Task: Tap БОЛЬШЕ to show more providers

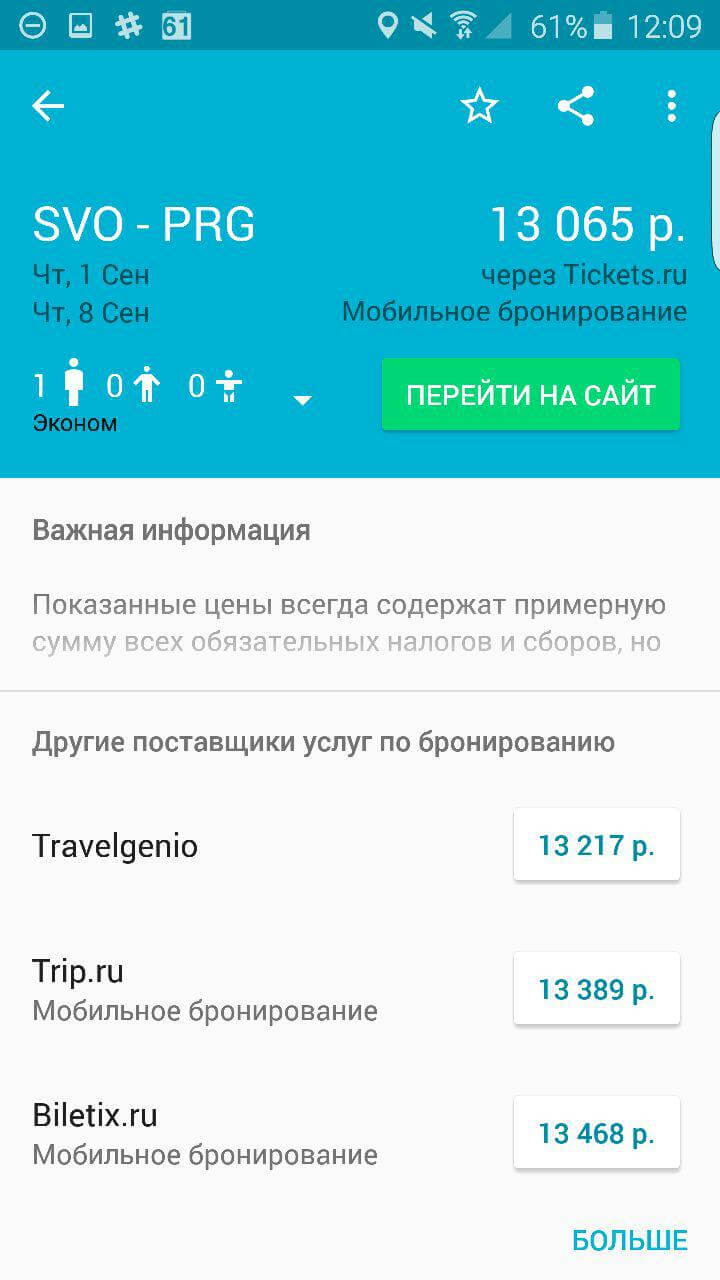Action: pos(628,1239)
